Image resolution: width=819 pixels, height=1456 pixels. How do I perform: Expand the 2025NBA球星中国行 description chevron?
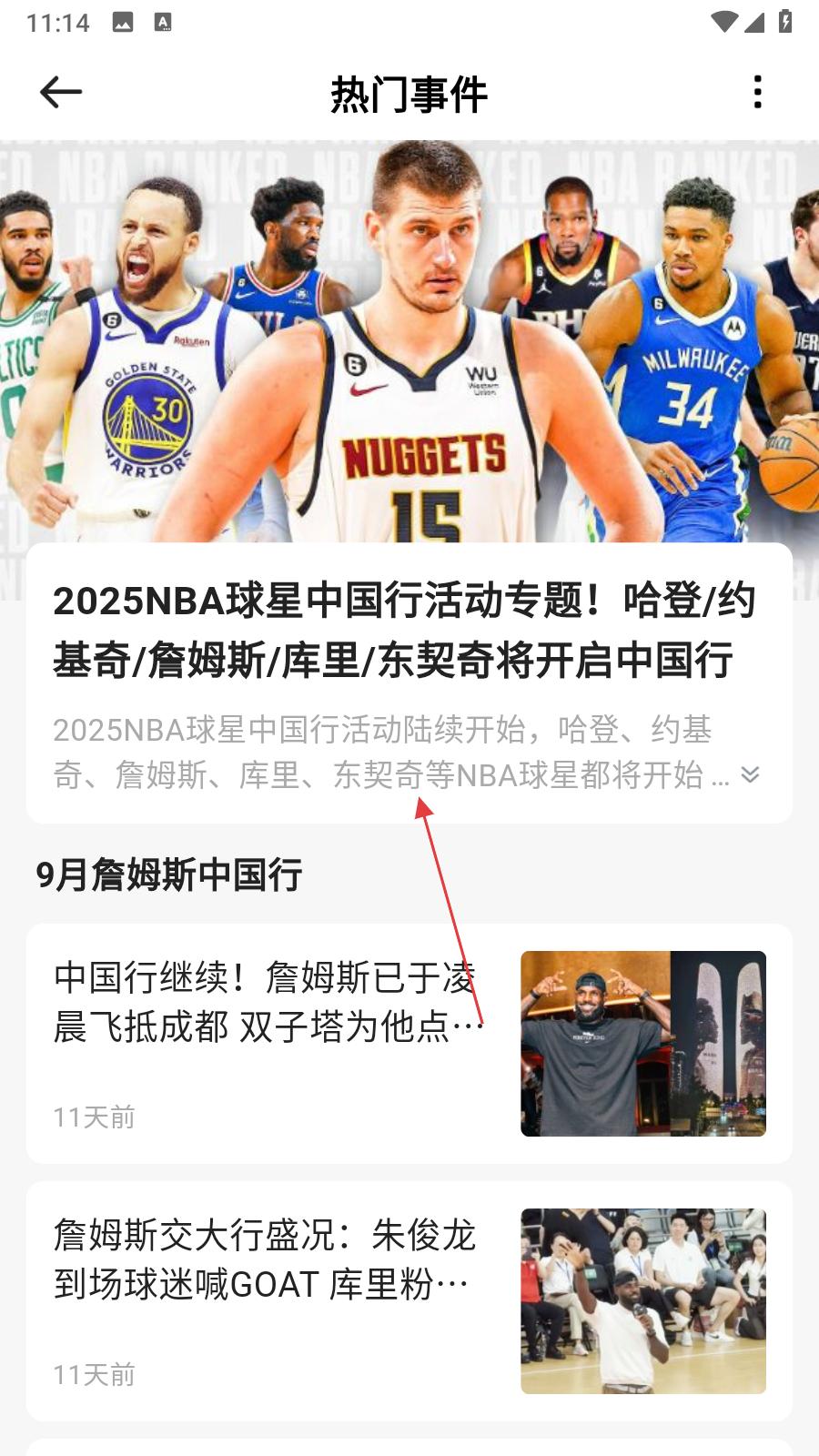750,774
